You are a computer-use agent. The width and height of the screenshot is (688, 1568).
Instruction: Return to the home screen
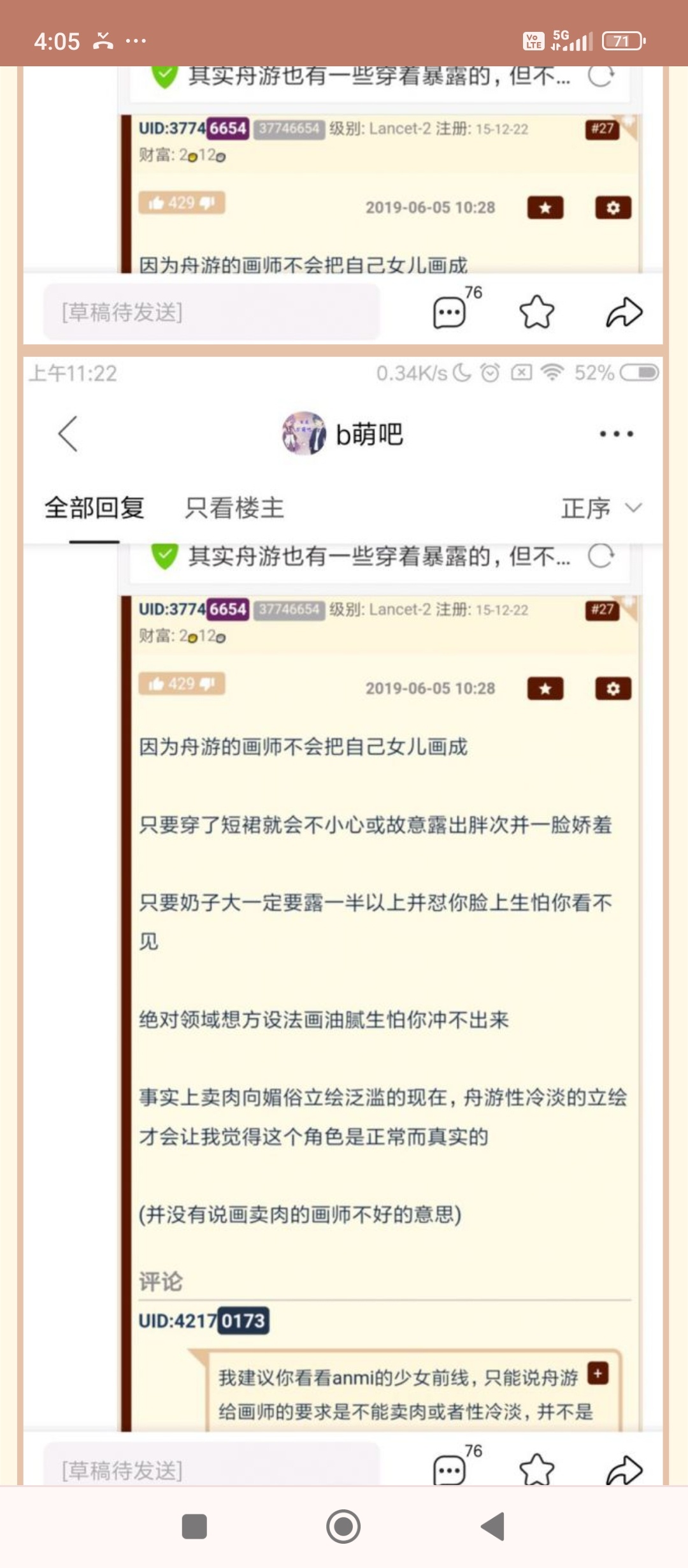[x=343, y=1527]
